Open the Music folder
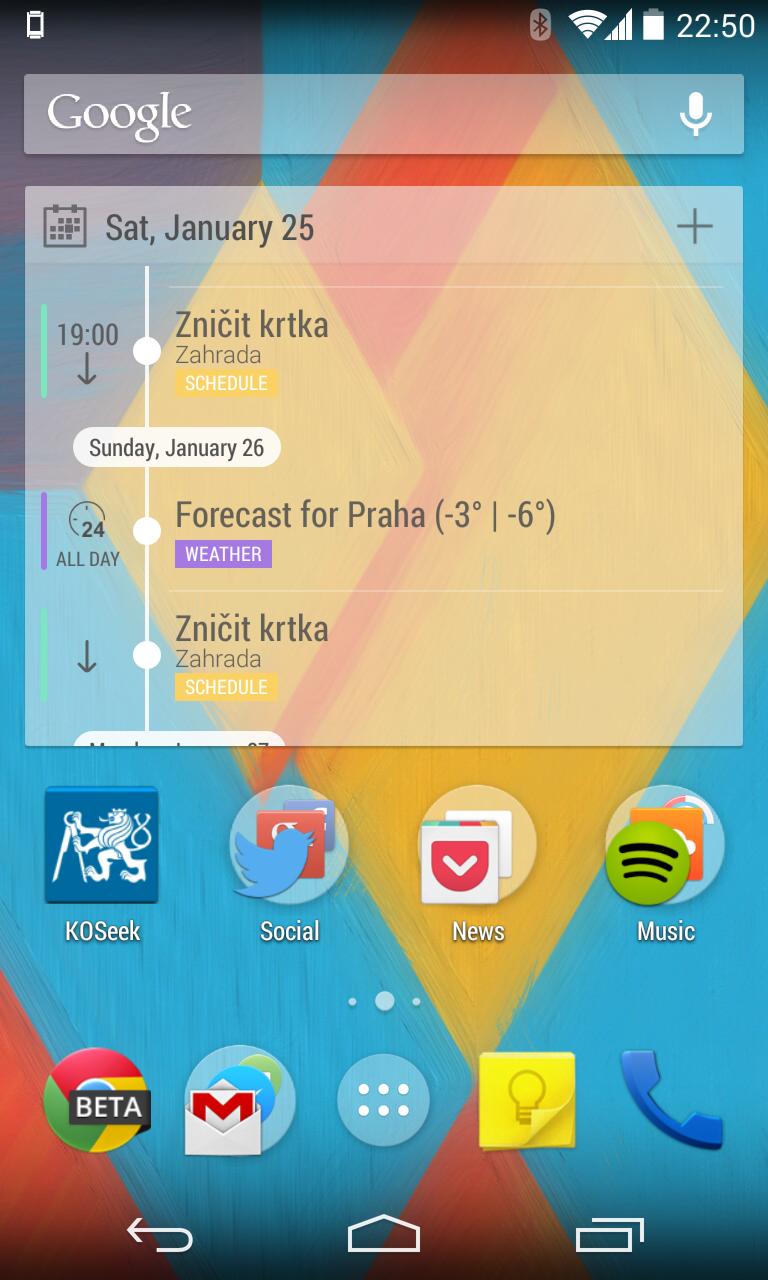The image size is (768, 1280). point(665,846)
